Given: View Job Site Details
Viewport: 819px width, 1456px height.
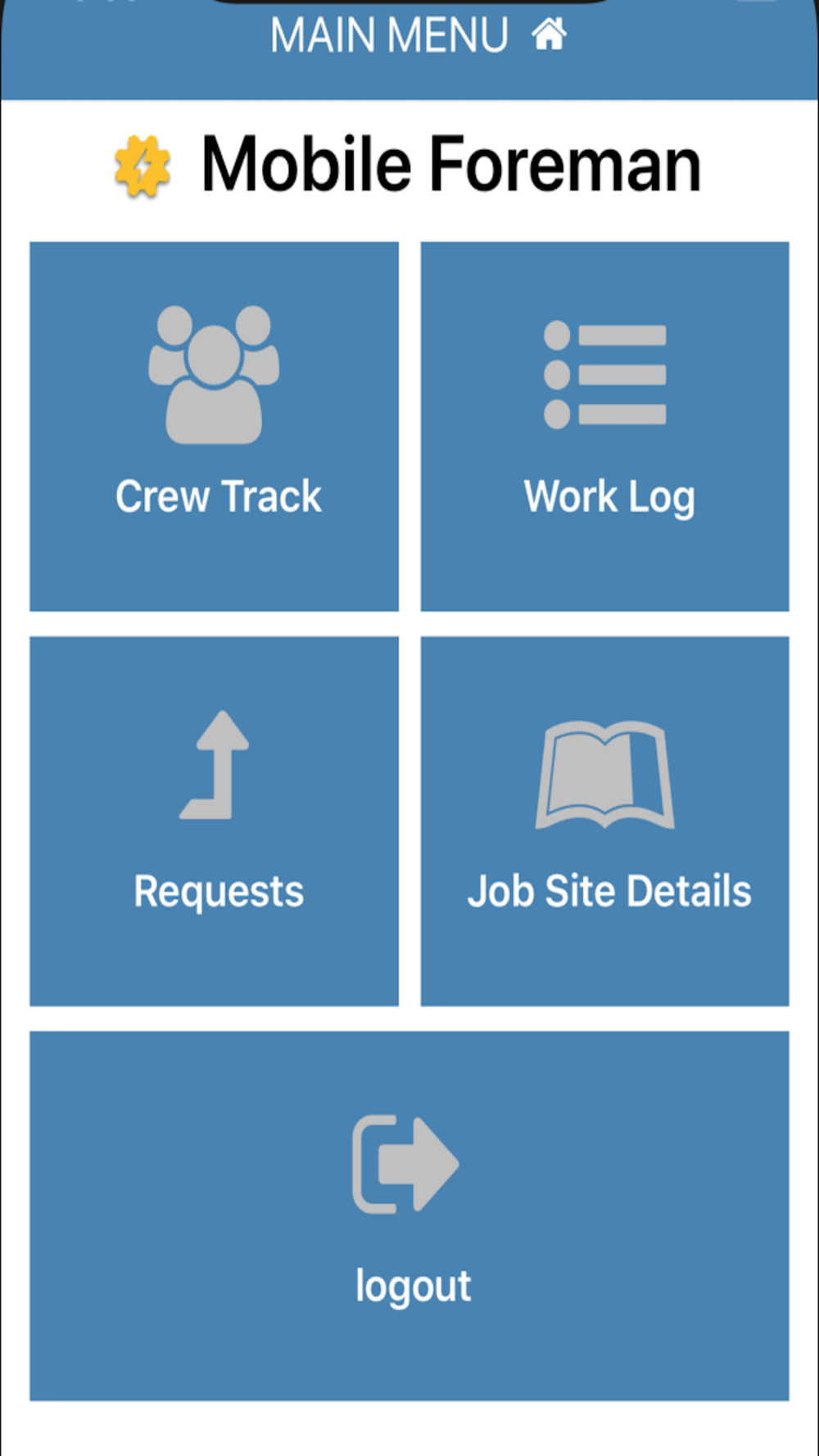Looking at the screenshot, I should [605, 821].
